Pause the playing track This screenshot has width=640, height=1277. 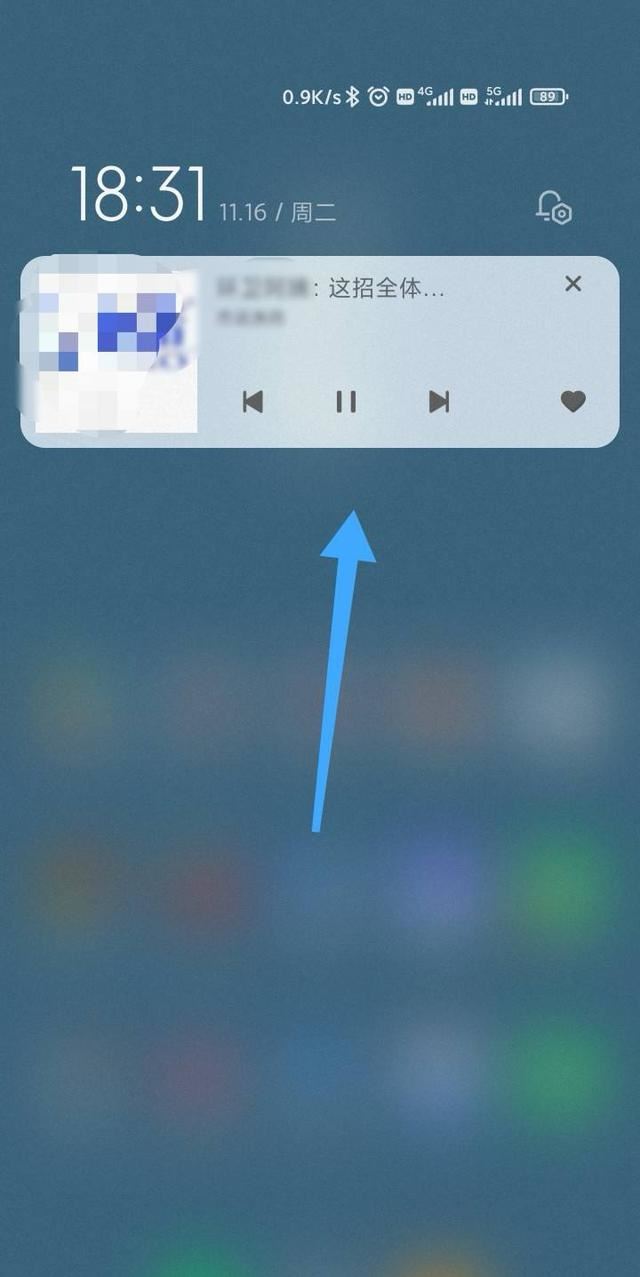[346, 402]
